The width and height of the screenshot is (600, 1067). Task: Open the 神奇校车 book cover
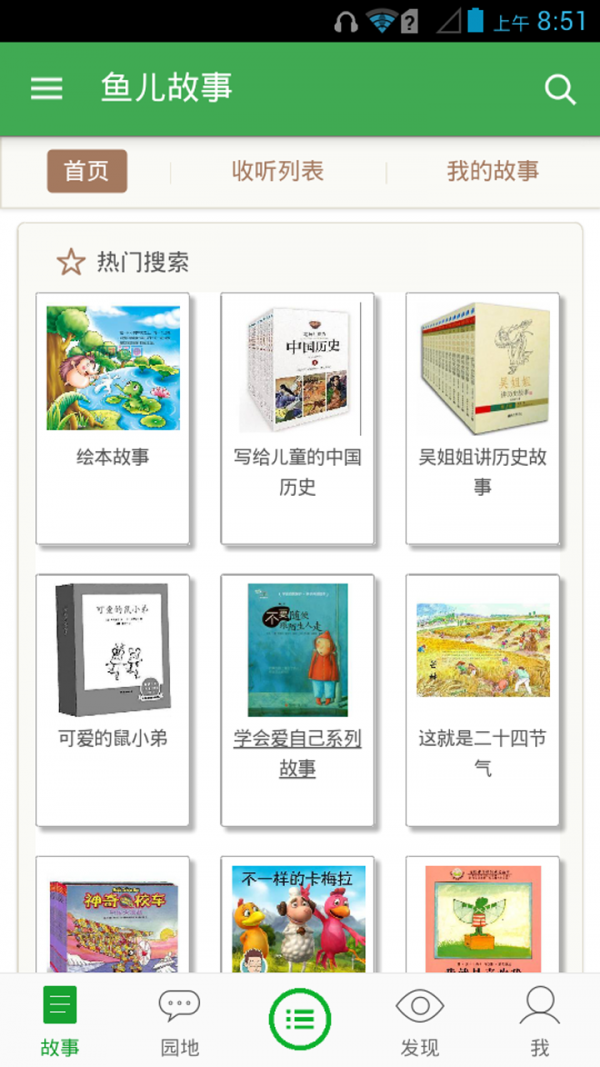[x=113, y=915]
